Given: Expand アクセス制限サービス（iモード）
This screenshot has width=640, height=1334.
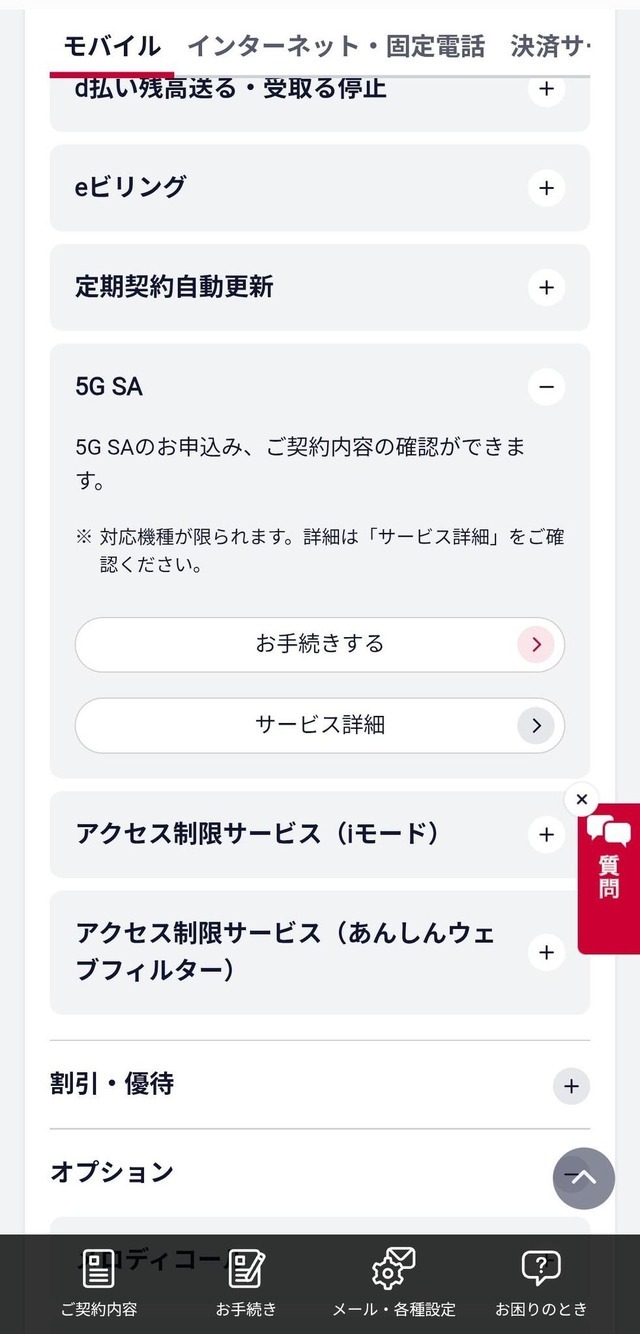Looking at the screenshot, I should click(x=546, y=834).
